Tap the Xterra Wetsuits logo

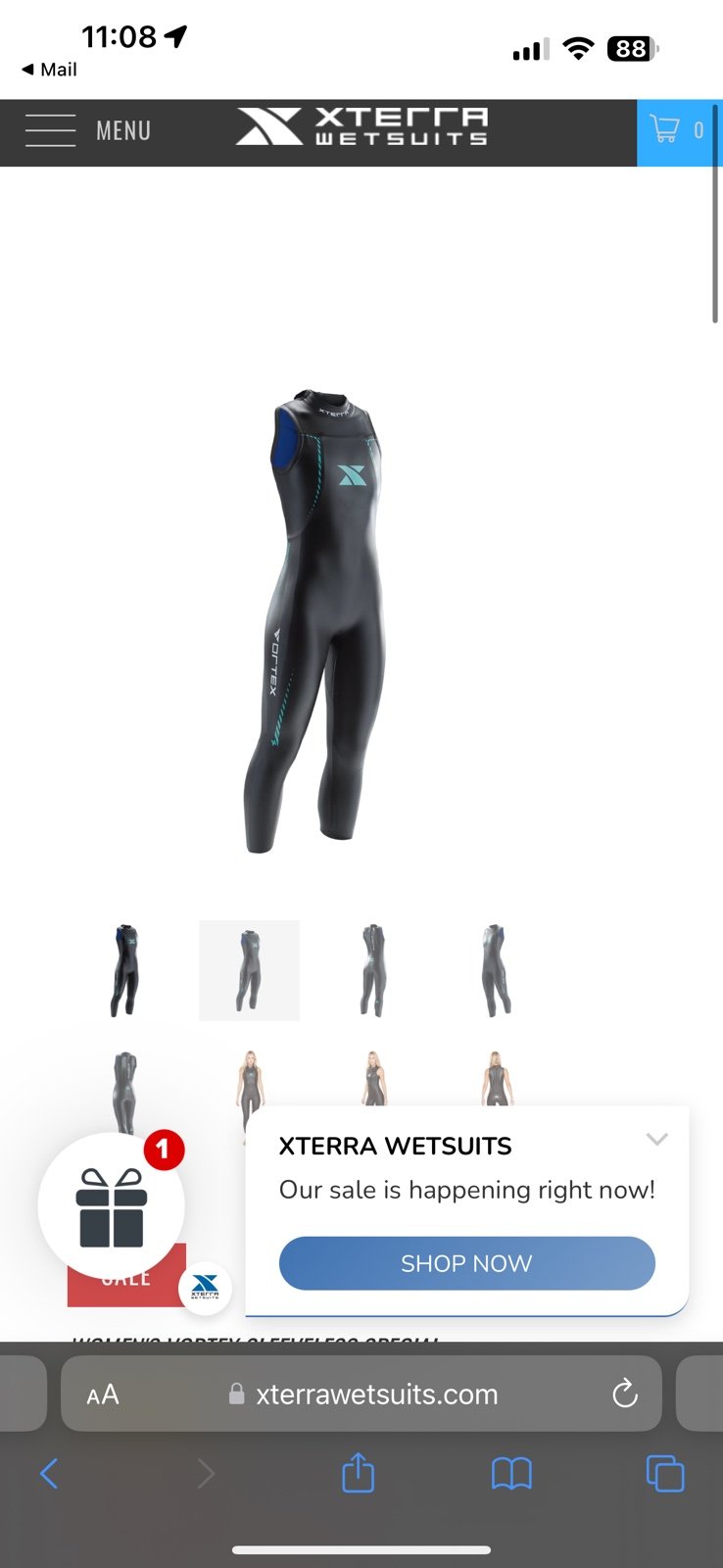pos(361,127)
